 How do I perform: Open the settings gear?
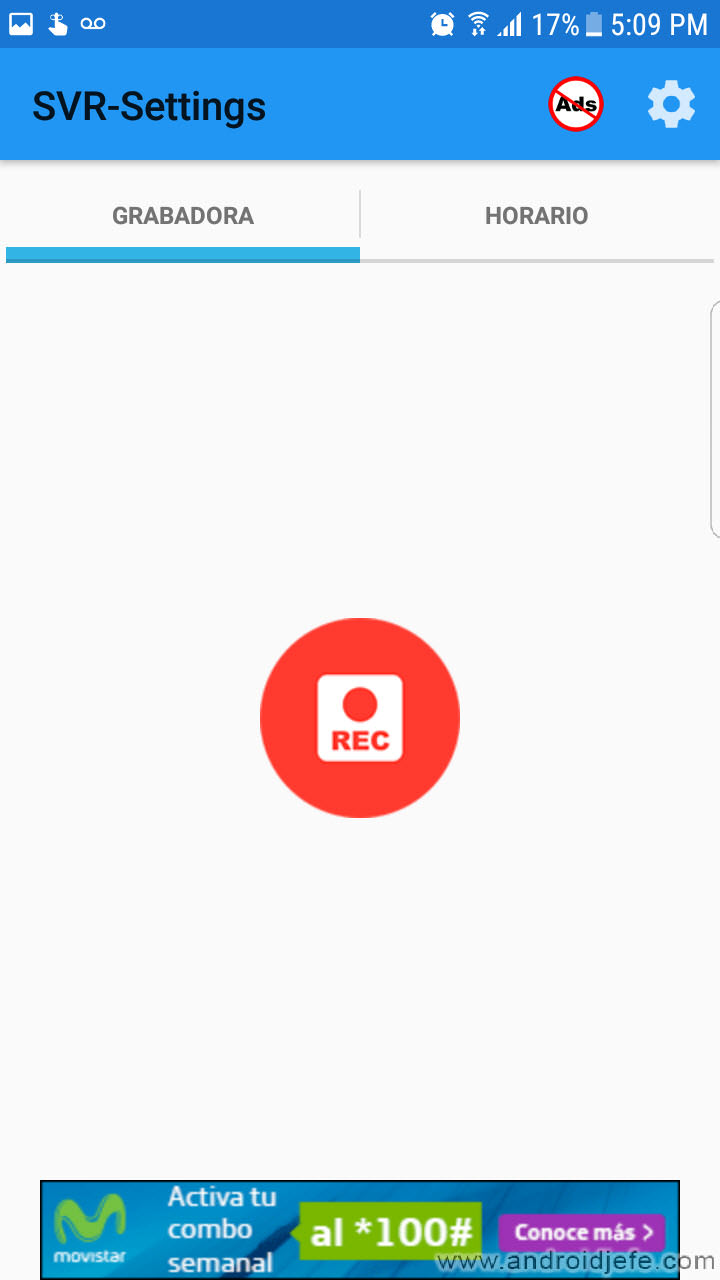click(671, 104)
